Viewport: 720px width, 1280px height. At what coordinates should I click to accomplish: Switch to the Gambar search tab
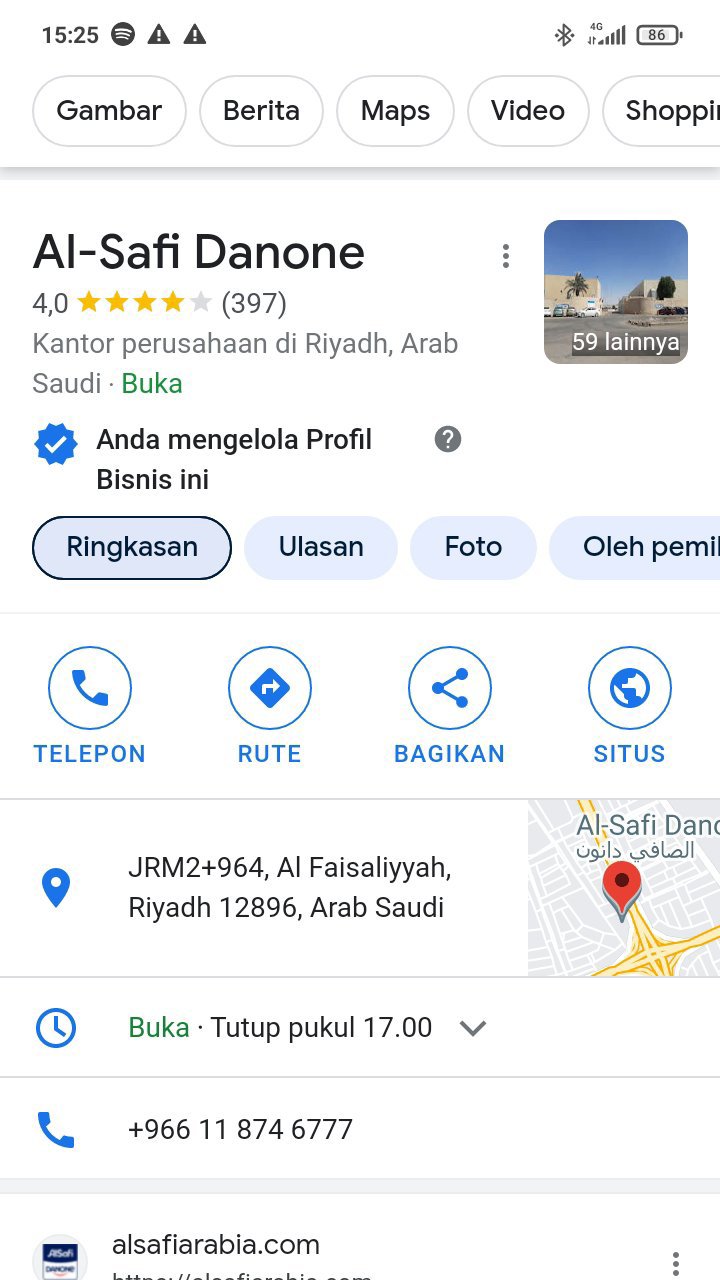pos(109,111)
